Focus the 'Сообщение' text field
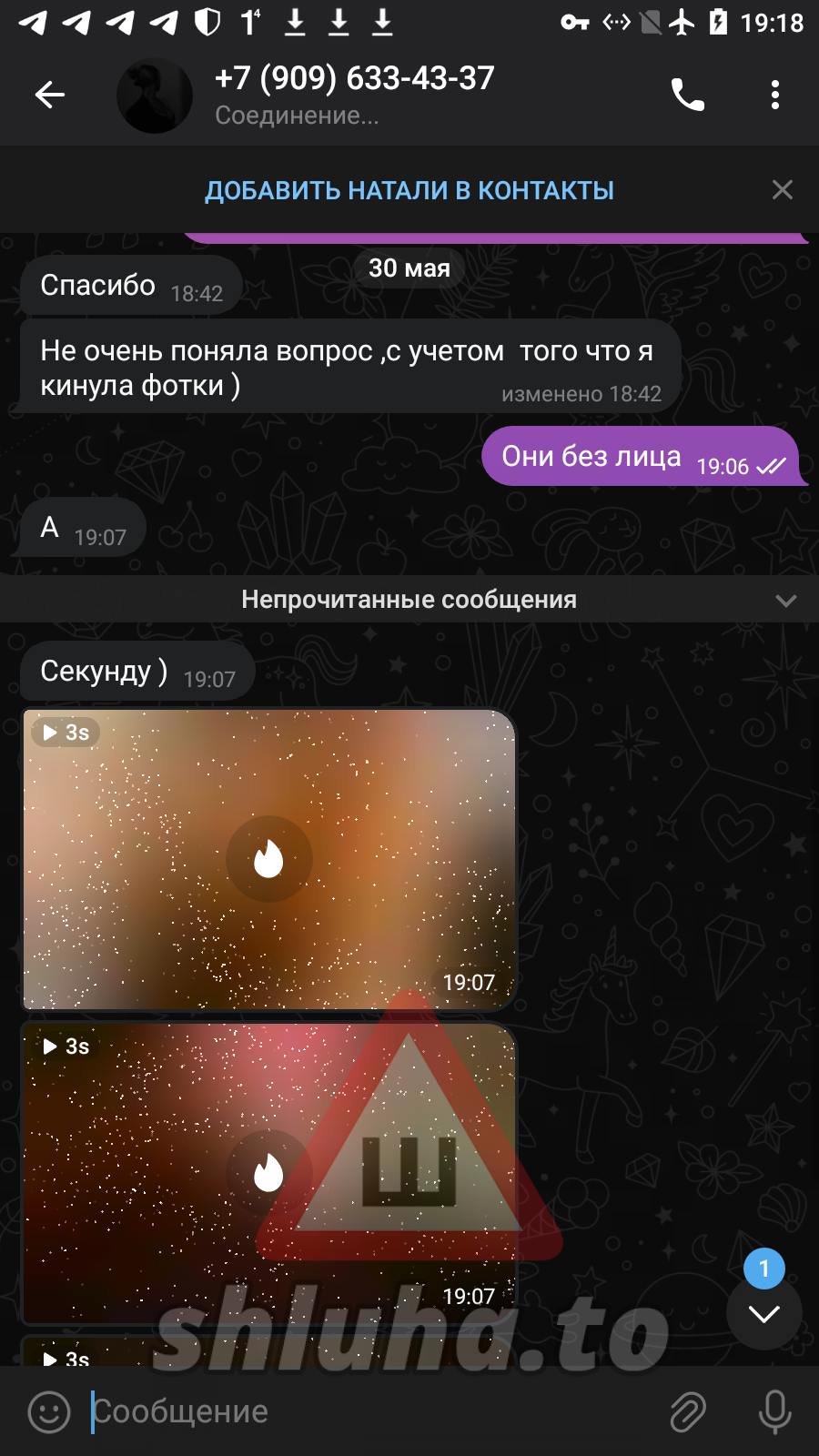This screenshot has width=819, height=1456. 364,1412
